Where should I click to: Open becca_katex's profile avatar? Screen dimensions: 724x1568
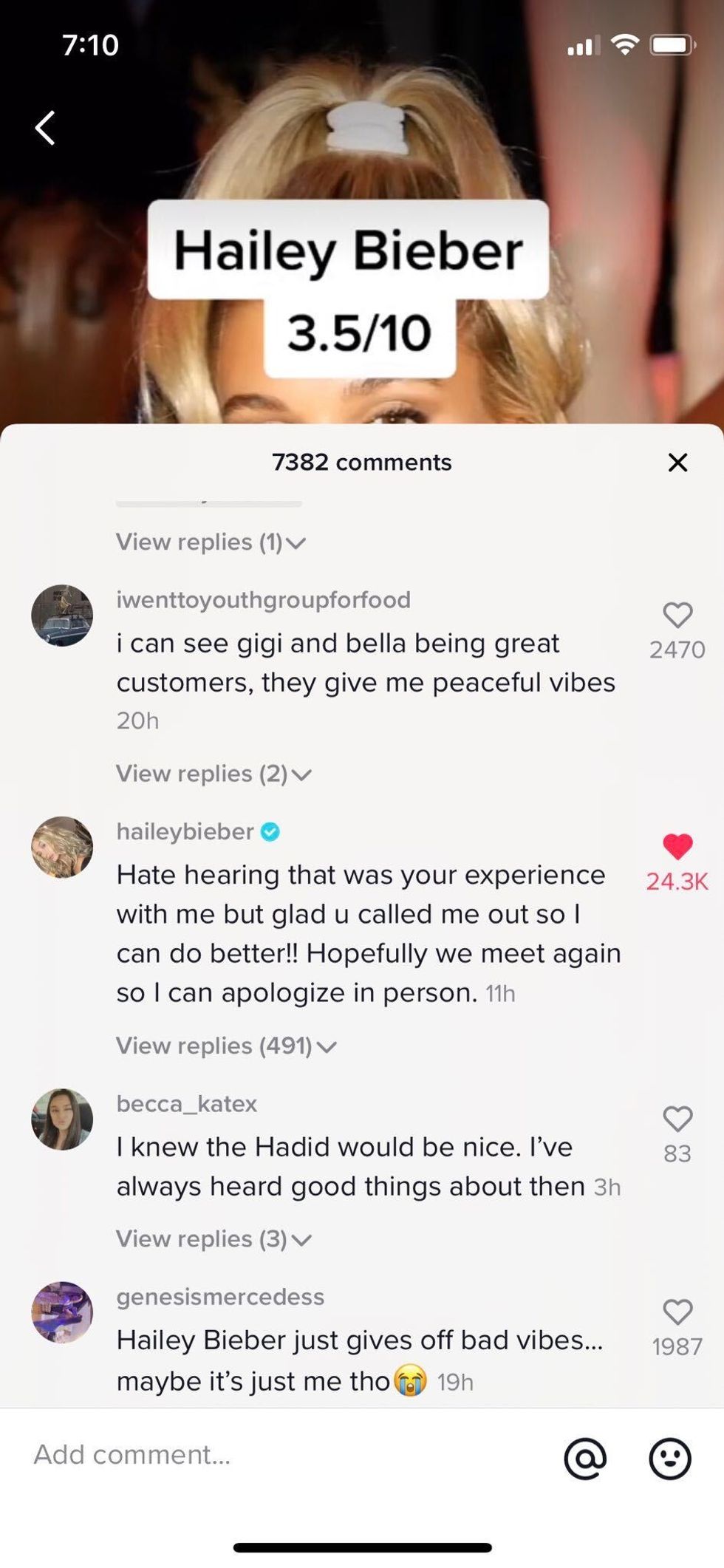(62, 1119)
